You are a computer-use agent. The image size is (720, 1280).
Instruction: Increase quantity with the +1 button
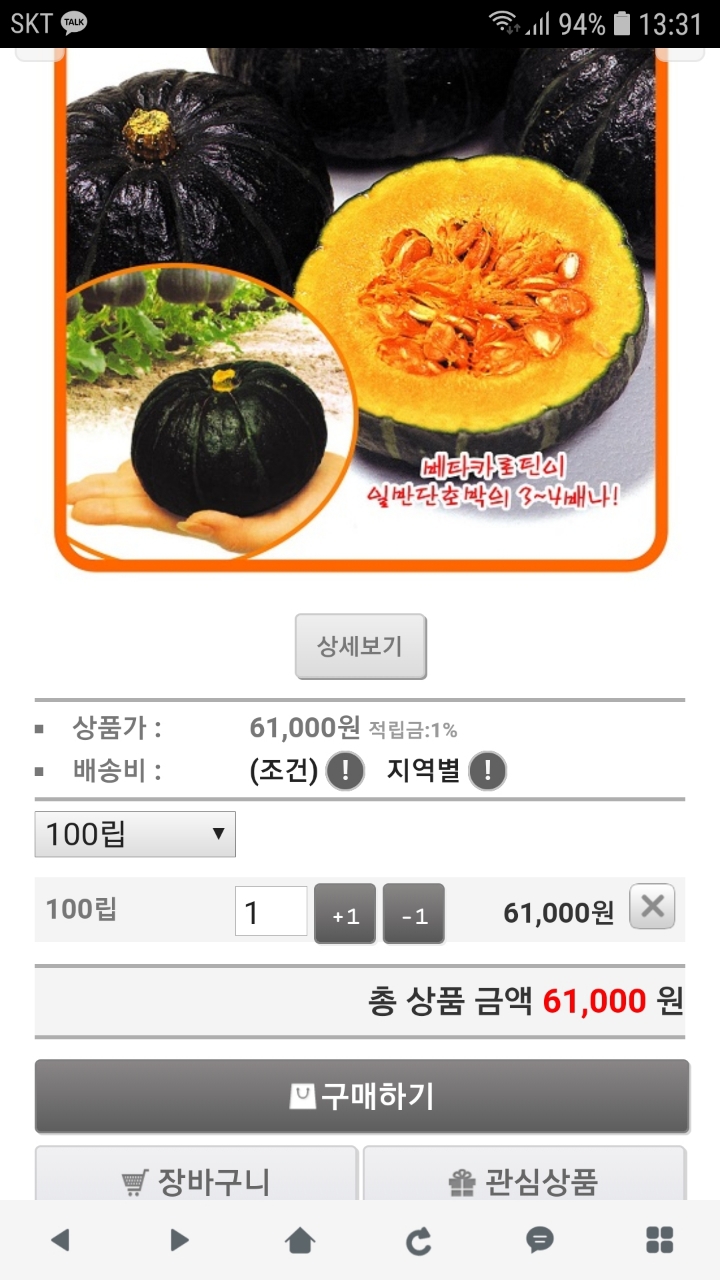click(345, 914)
